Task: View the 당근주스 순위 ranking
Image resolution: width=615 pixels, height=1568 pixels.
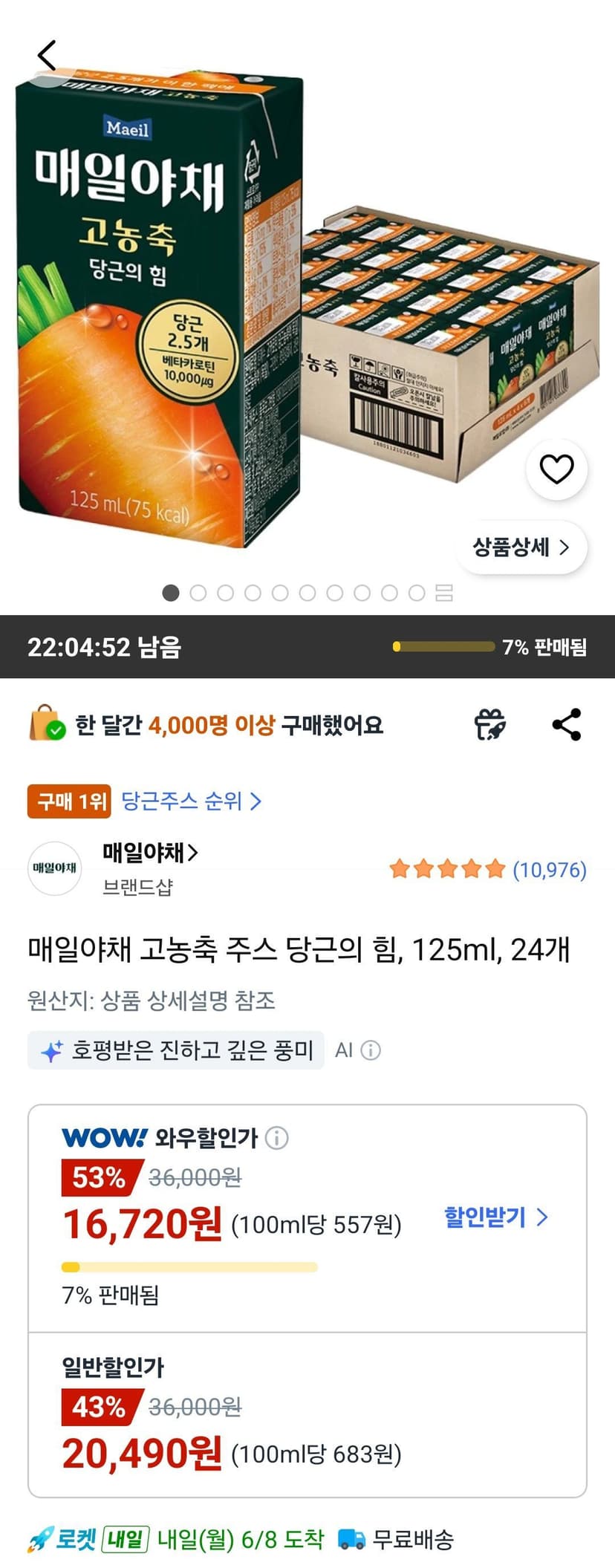Action: (191, 801)
